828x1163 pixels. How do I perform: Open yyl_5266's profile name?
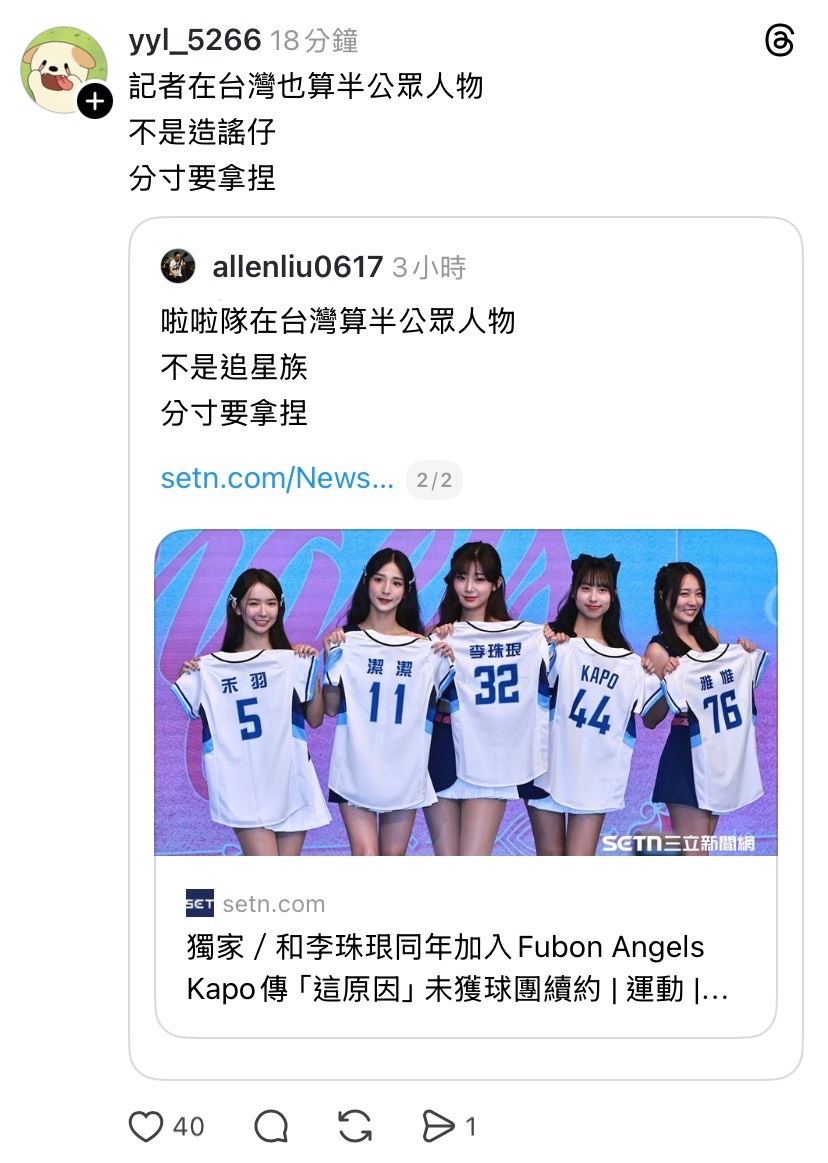point(195,40)
